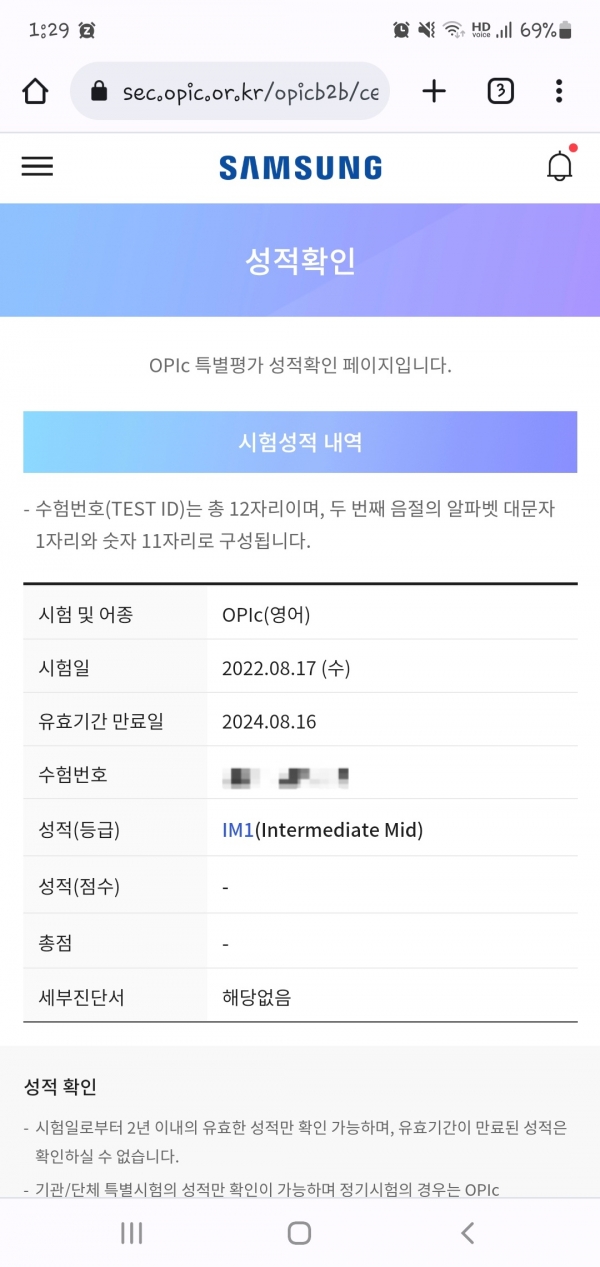600x1267 pixels.
Task: Open a new browser tab
Action: [433, 92]
